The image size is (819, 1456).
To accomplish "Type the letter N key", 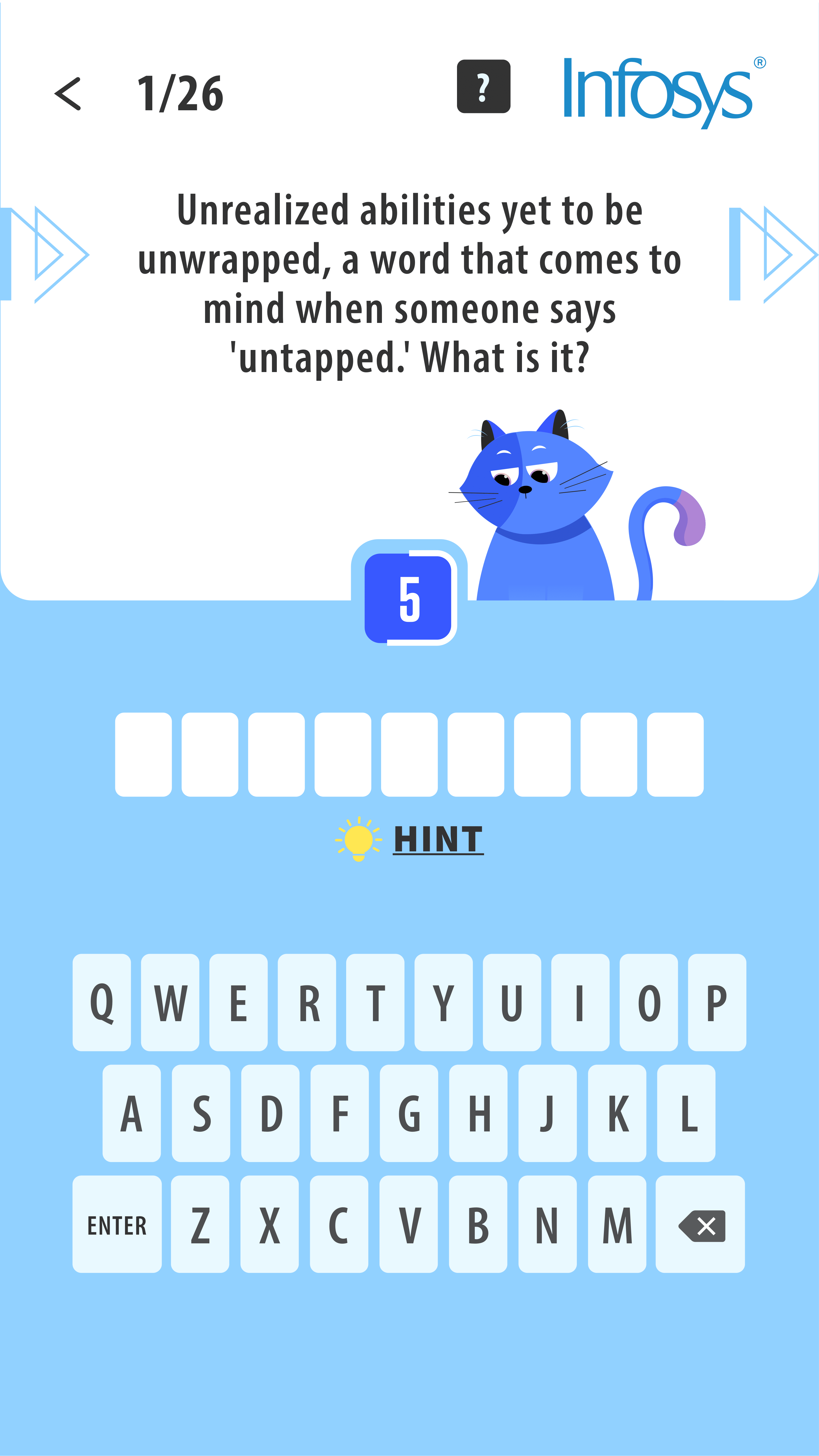I will coord(547,1224).
